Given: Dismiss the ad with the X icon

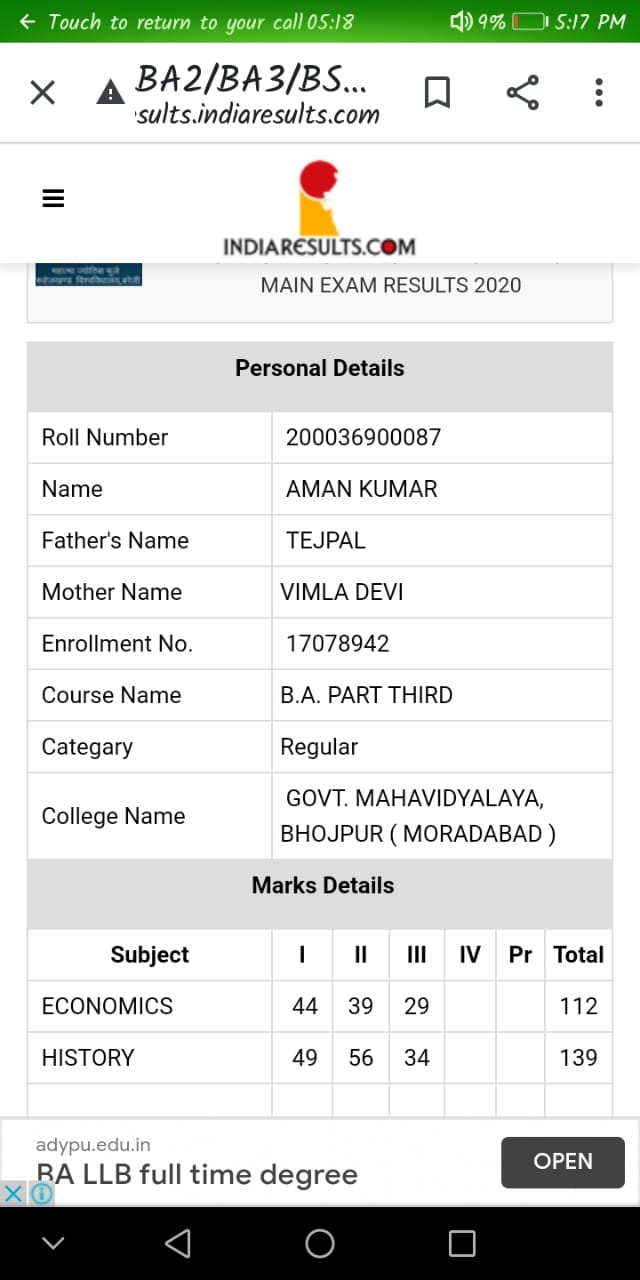Looking at the screenshot, I should click(x=13, y=1193).
